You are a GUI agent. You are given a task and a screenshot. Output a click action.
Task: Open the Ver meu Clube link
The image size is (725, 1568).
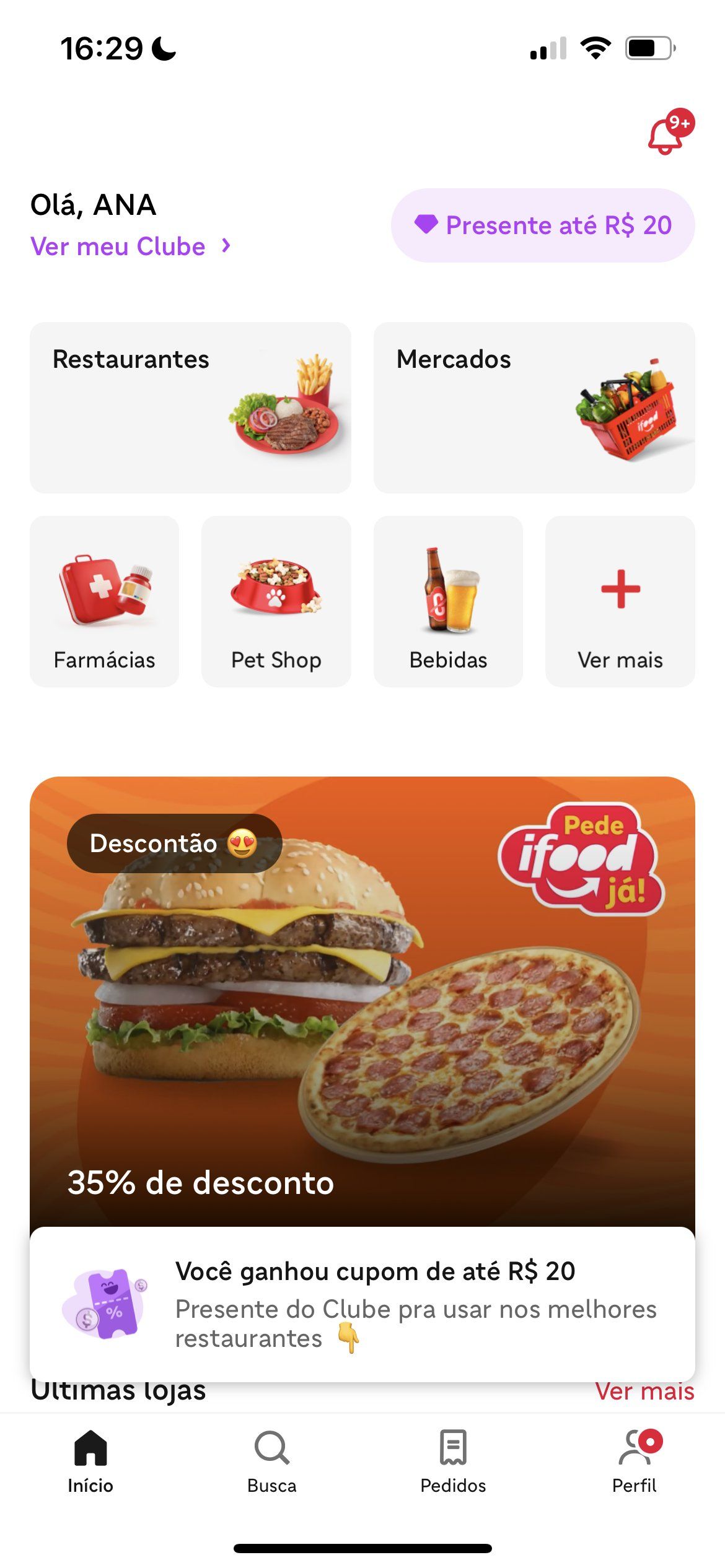131,246
